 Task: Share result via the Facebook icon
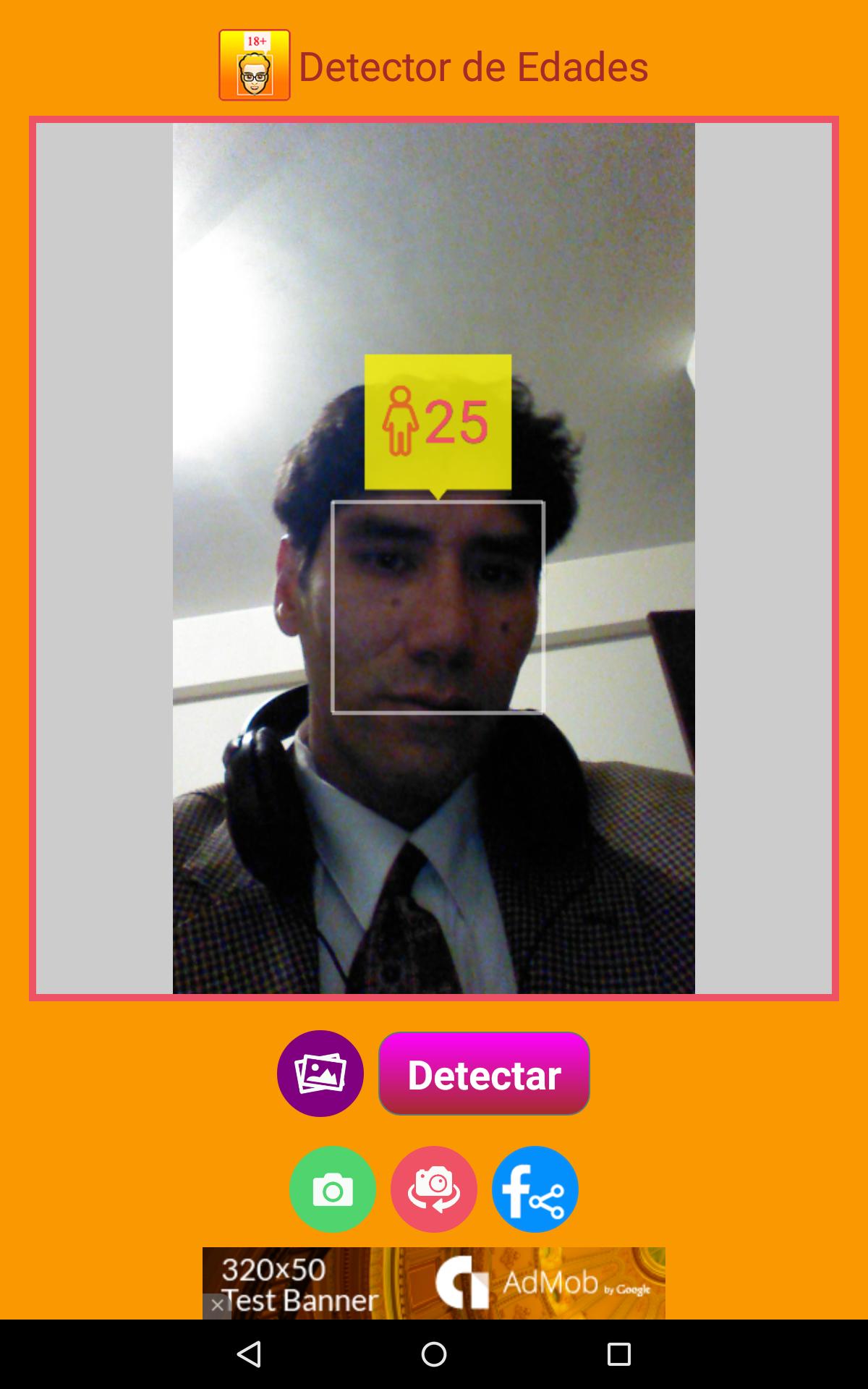click(x=534, y=1189)
